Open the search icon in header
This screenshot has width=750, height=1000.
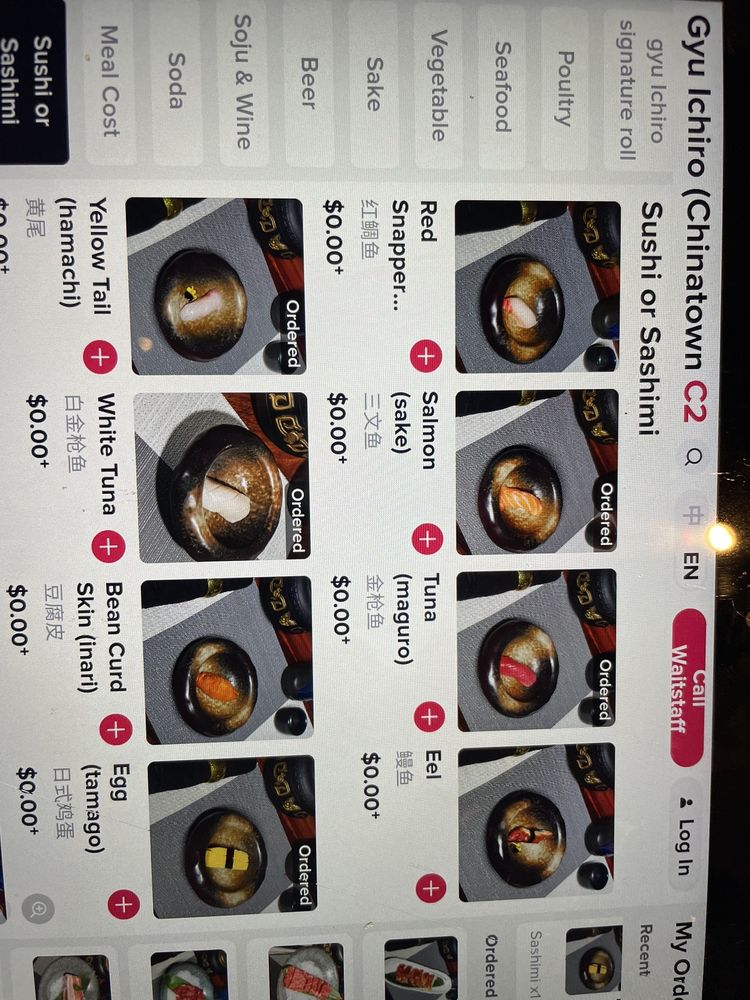coord(694,457)
